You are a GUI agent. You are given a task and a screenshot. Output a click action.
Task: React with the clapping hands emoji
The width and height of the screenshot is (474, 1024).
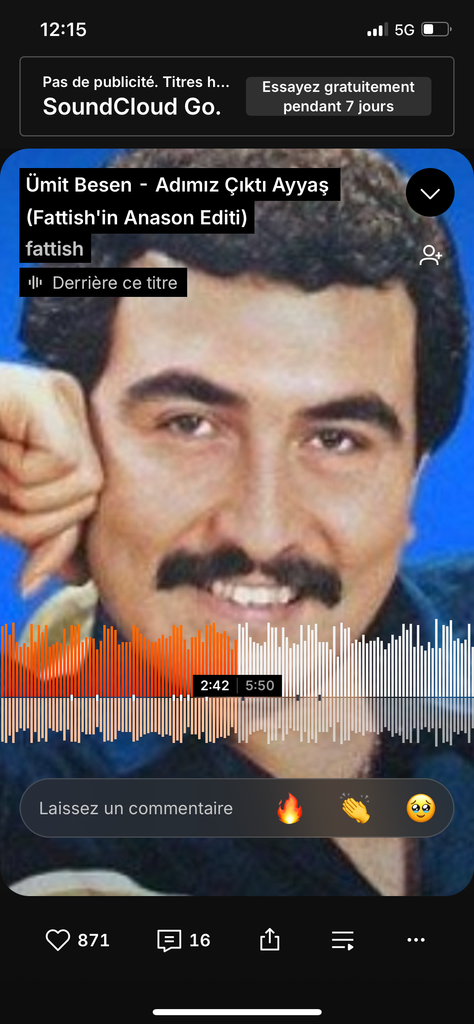coord(355,808)
